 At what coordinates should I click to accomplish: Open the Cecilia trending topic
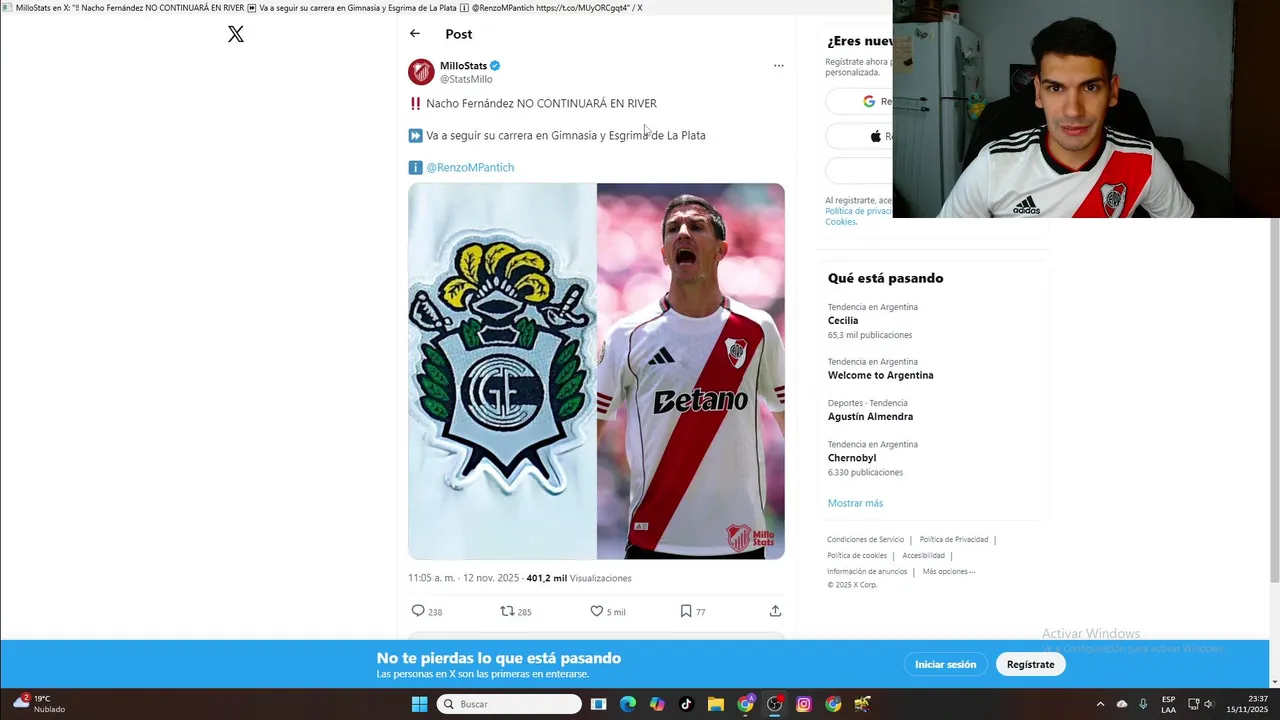point(843,321)
